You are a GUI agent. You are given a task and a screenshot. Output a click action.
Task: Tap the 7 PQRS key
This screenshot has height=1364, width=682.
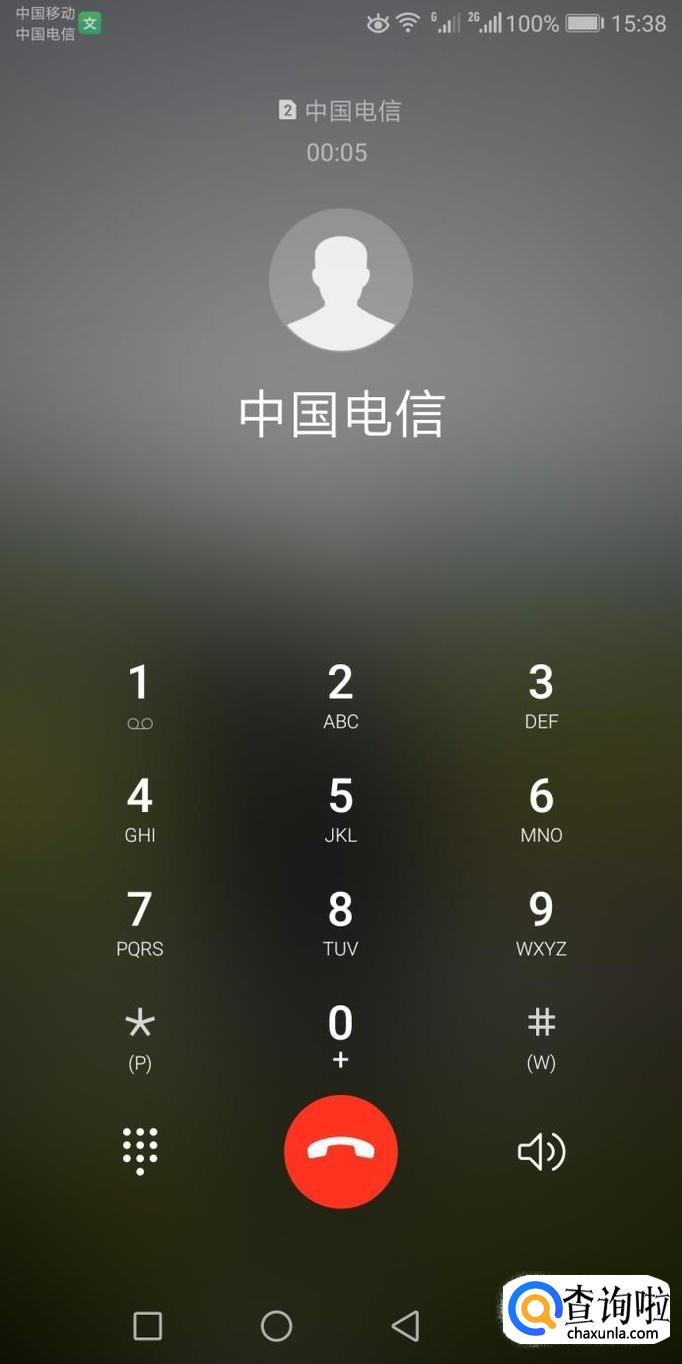140,923
